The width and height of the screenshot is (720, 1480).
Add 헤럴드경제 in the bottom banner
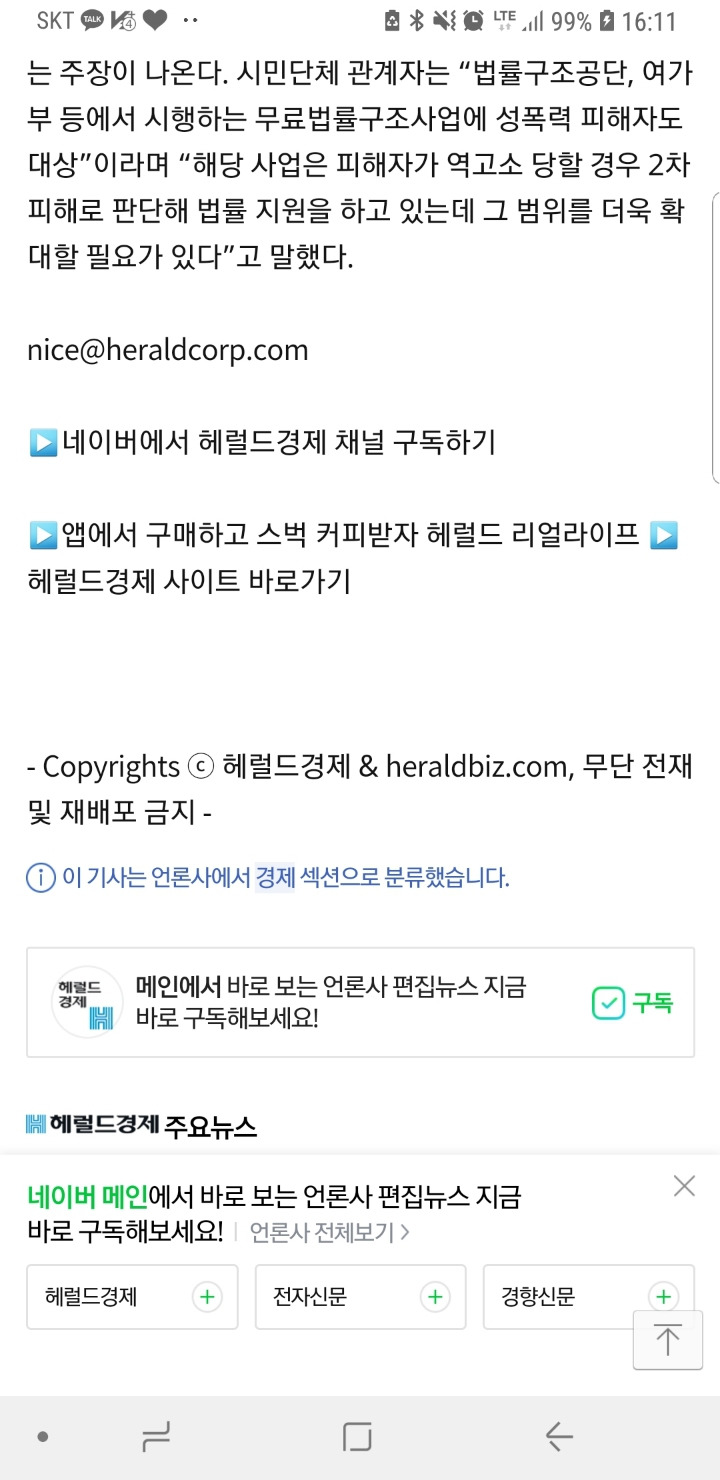pos(132,1297)
